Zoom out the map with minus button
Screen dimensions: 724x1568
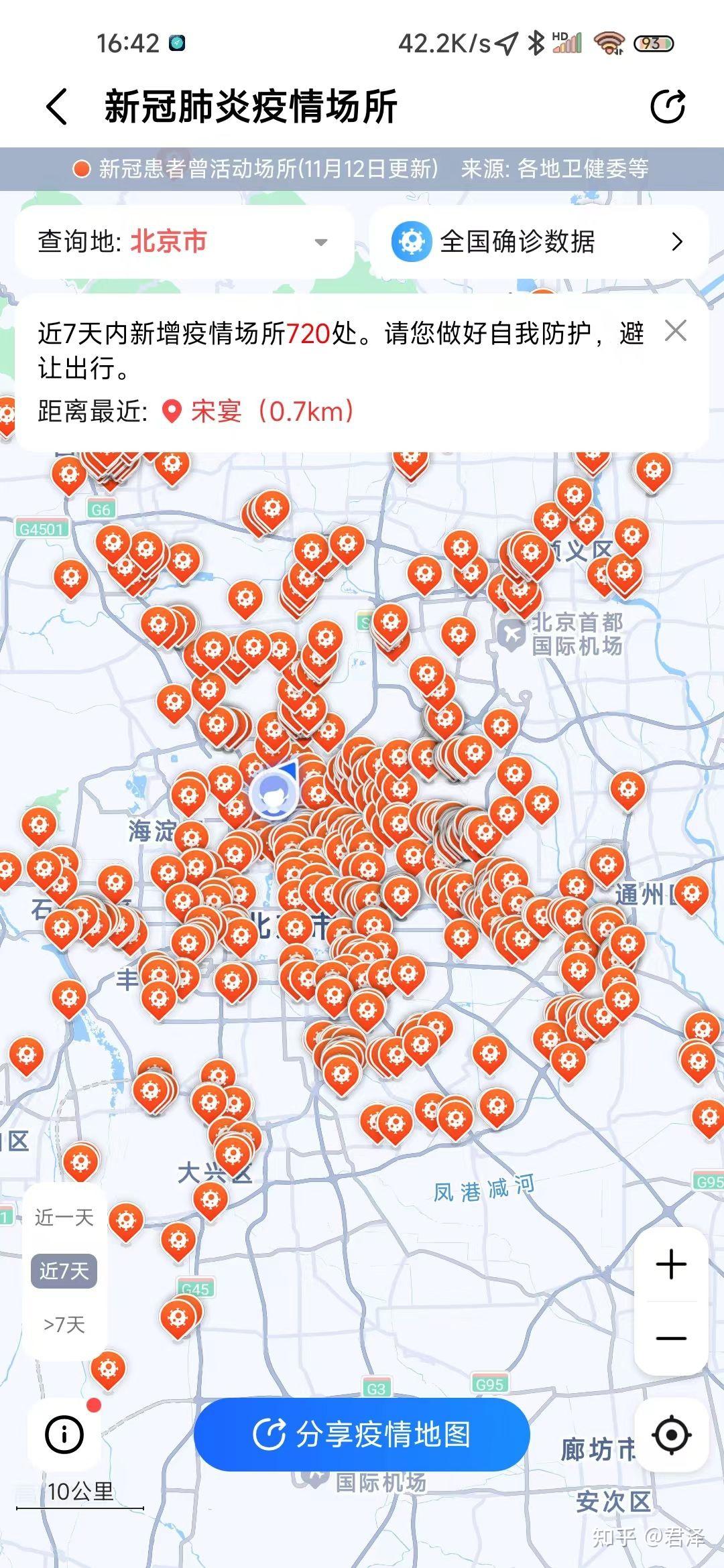(x=671, y=1338)
